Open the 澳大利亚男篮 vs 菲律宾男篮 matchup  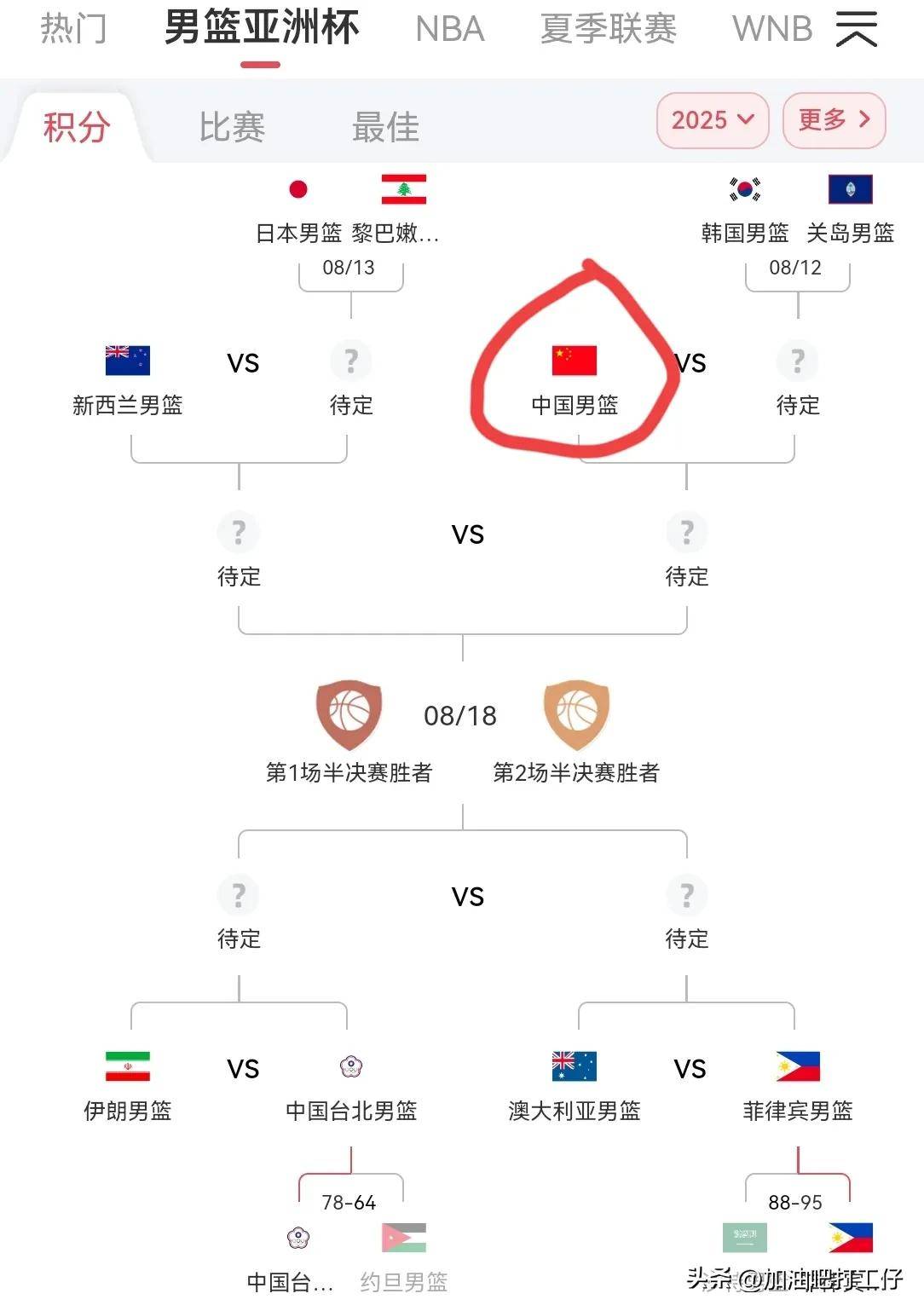tap(690, 1069)
